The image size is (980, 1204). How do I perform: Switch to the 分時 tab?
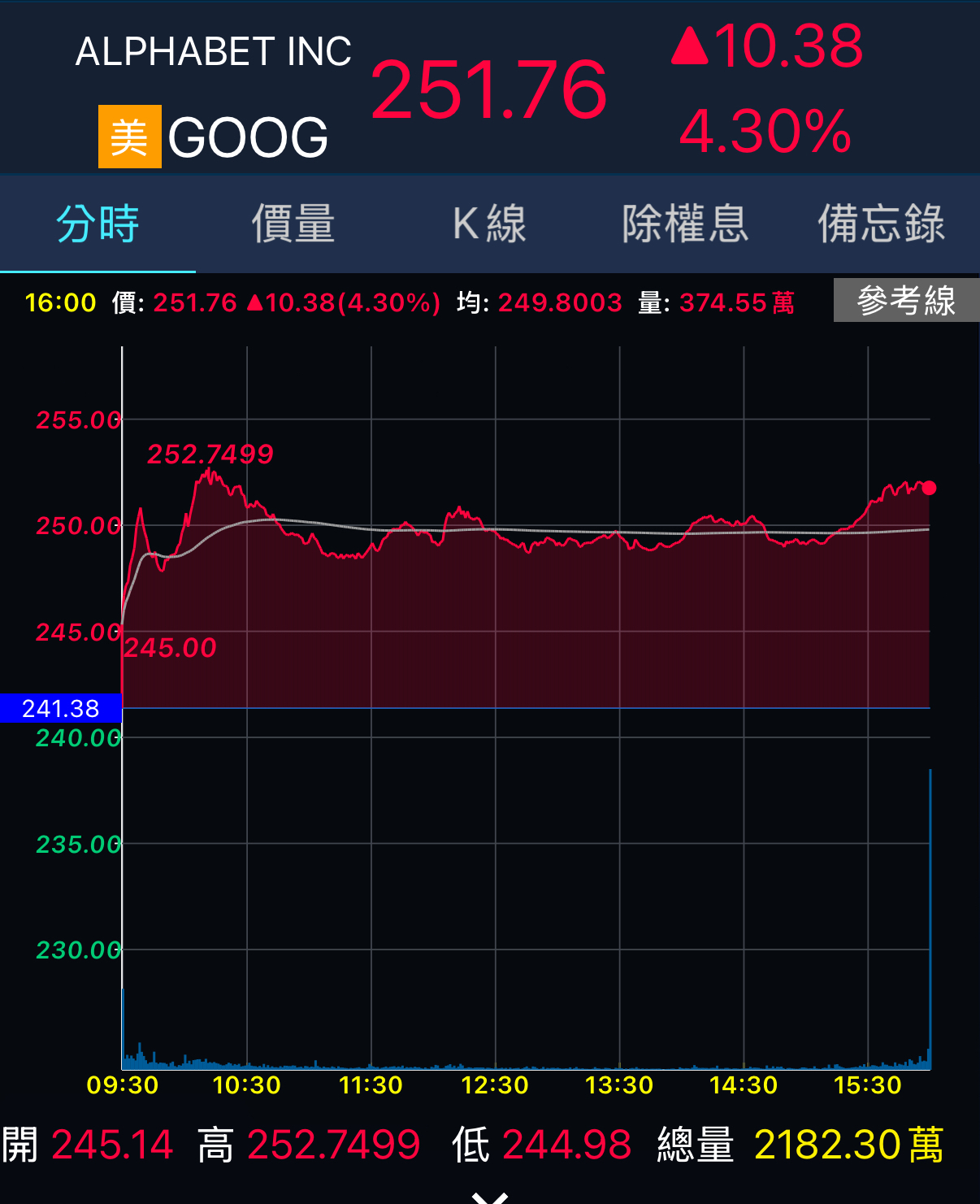[x=98, y=224]
